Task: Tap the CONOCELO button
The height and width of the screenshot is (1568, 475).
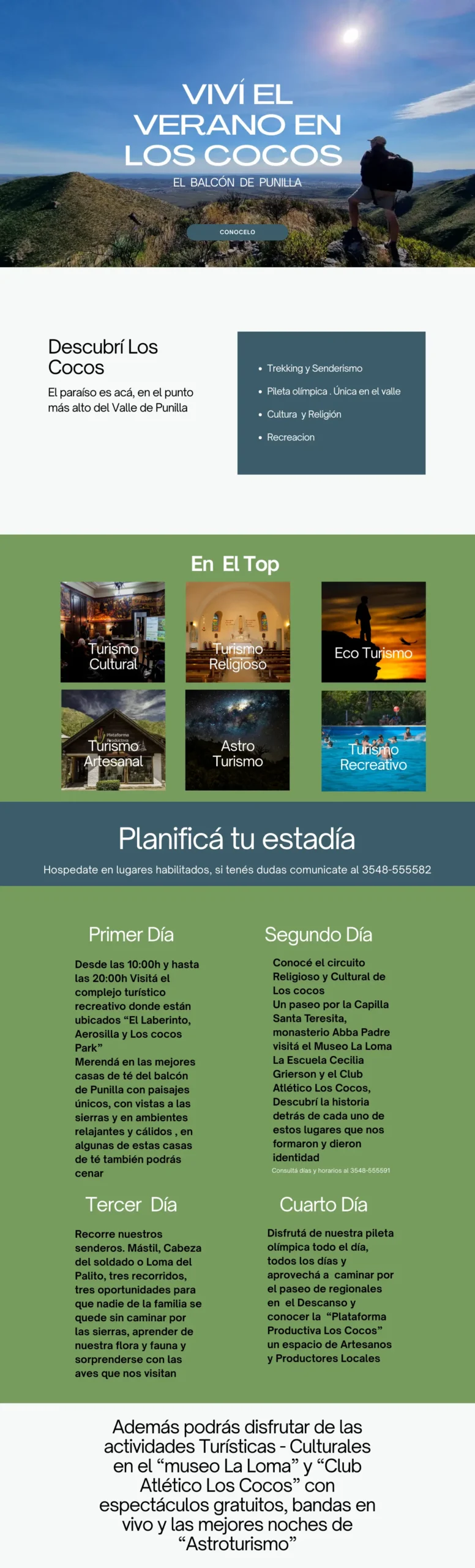Action: 237,232
